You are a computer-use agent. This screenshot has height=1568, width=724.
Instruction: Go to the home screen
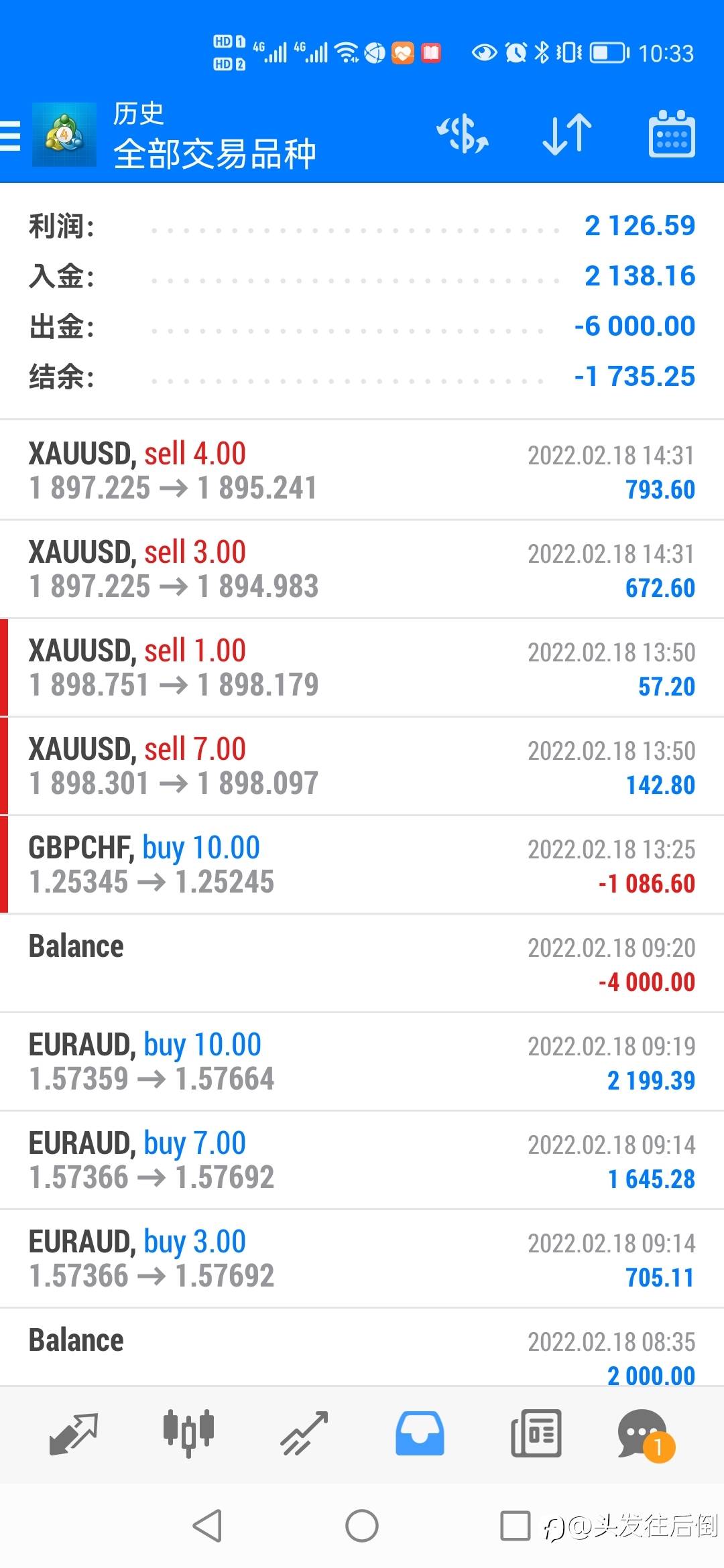(362, 1526)
